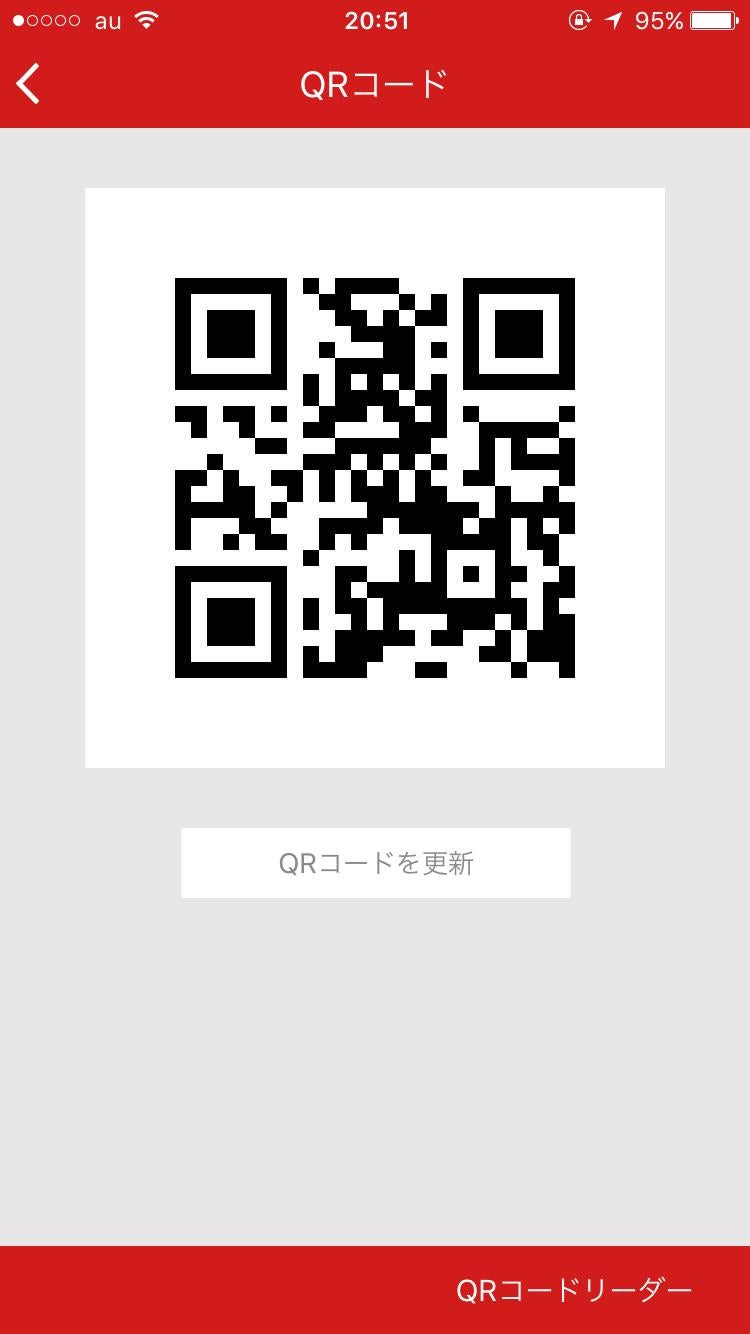Image resolution: width=750 pixels, height=1334 pixels.
Task: Select the QRコード title in the header
Action: [375, 84]
